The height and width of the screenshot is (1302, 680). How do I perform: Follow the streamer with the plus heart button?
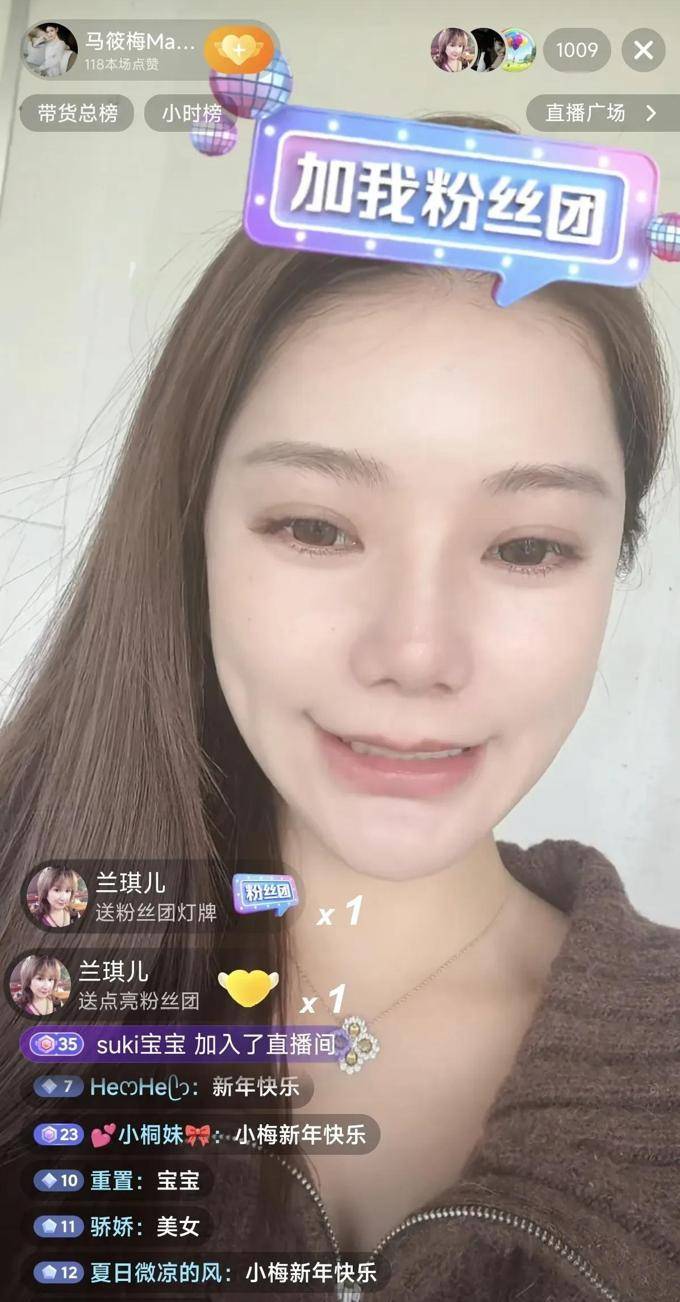pyautogui.click(x=238, y=50)
